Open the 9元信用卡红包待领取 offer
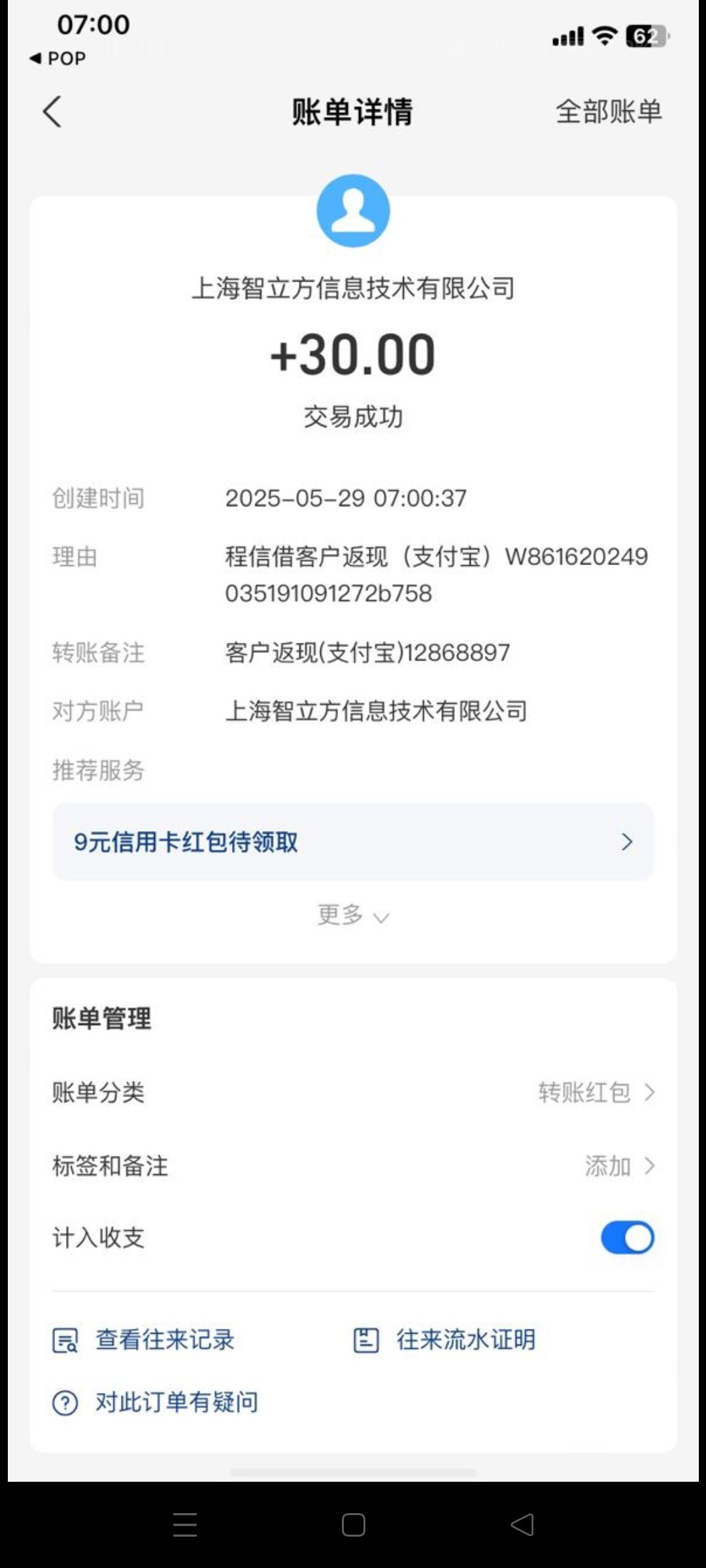 (x=353, y=842)
